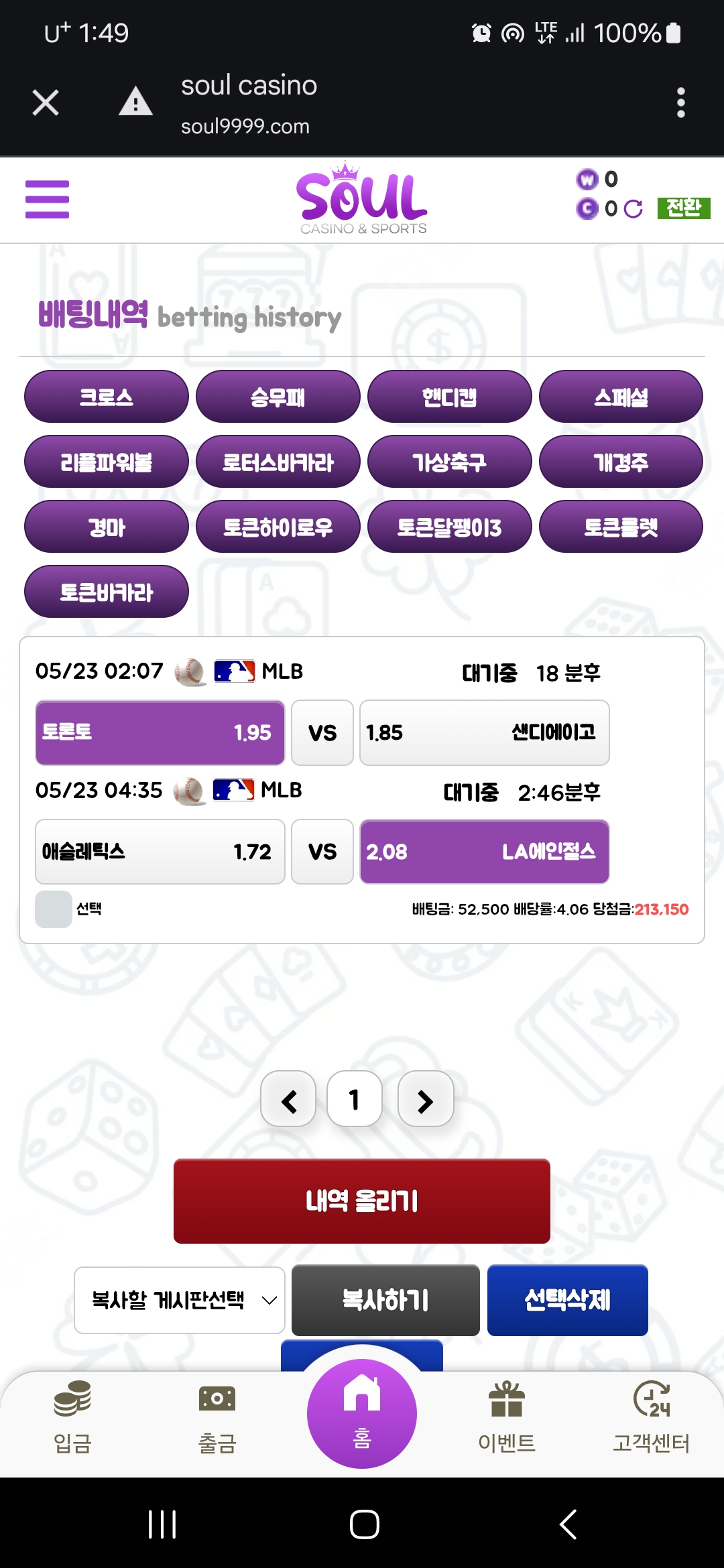Tap the green 전환 button

(683, 208)
